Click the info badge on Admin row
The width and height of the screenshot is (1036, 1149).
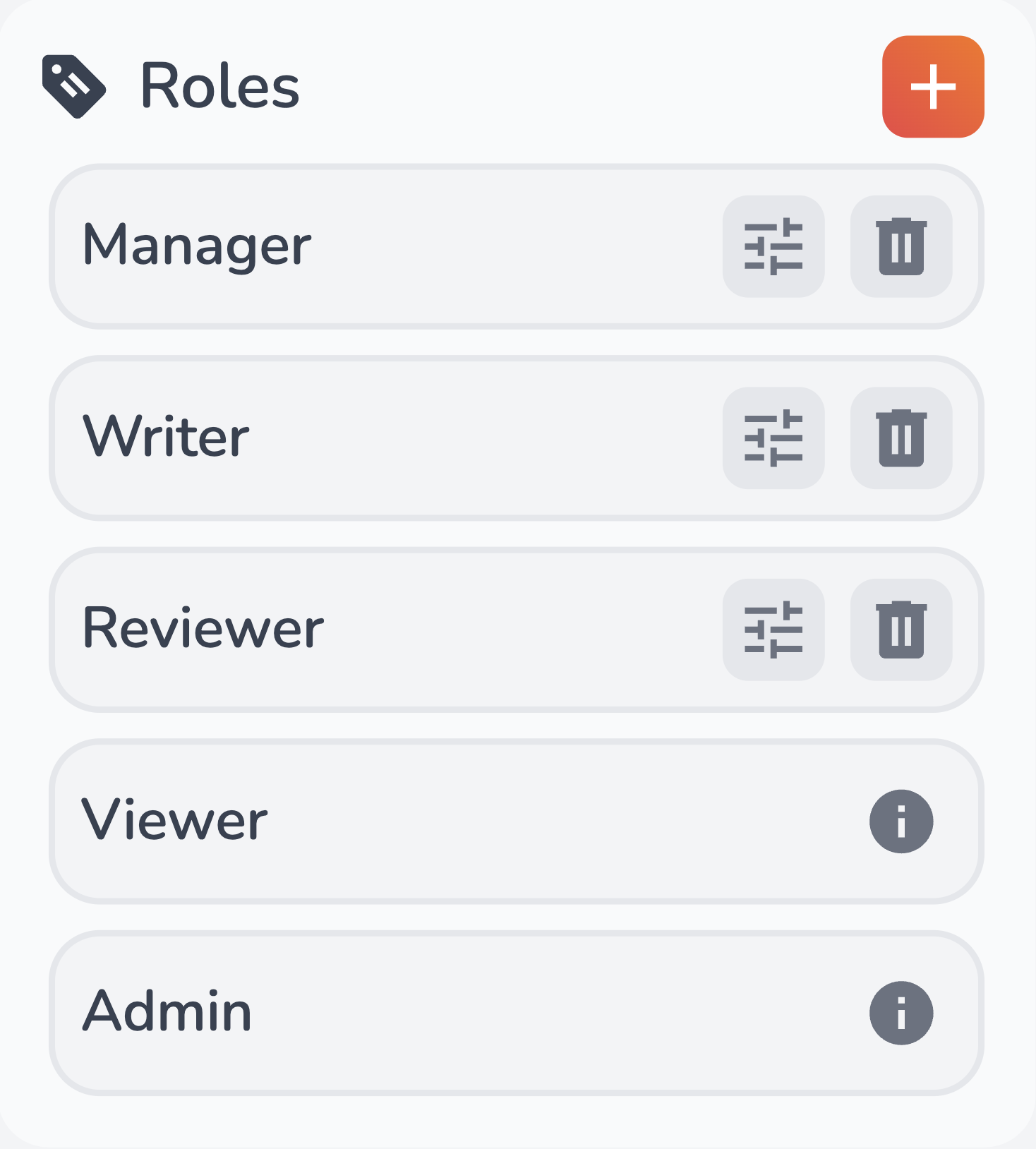[901, 1012]
